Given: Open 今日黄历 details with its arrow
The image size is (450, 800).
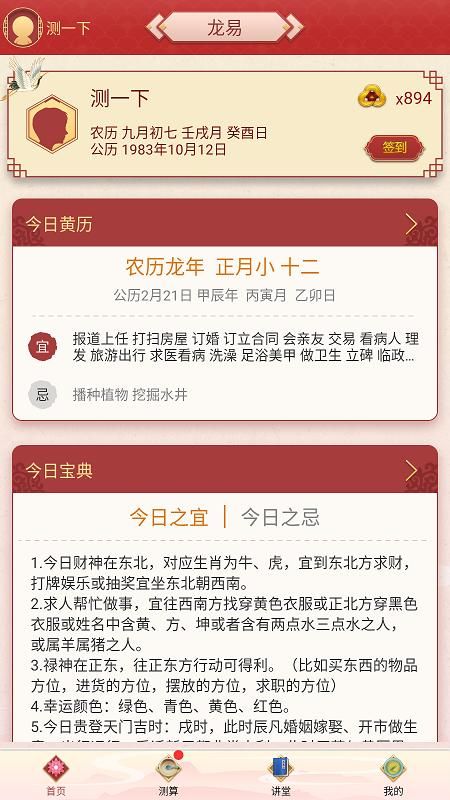Looking at the screenshot, I should pos(411,224).
